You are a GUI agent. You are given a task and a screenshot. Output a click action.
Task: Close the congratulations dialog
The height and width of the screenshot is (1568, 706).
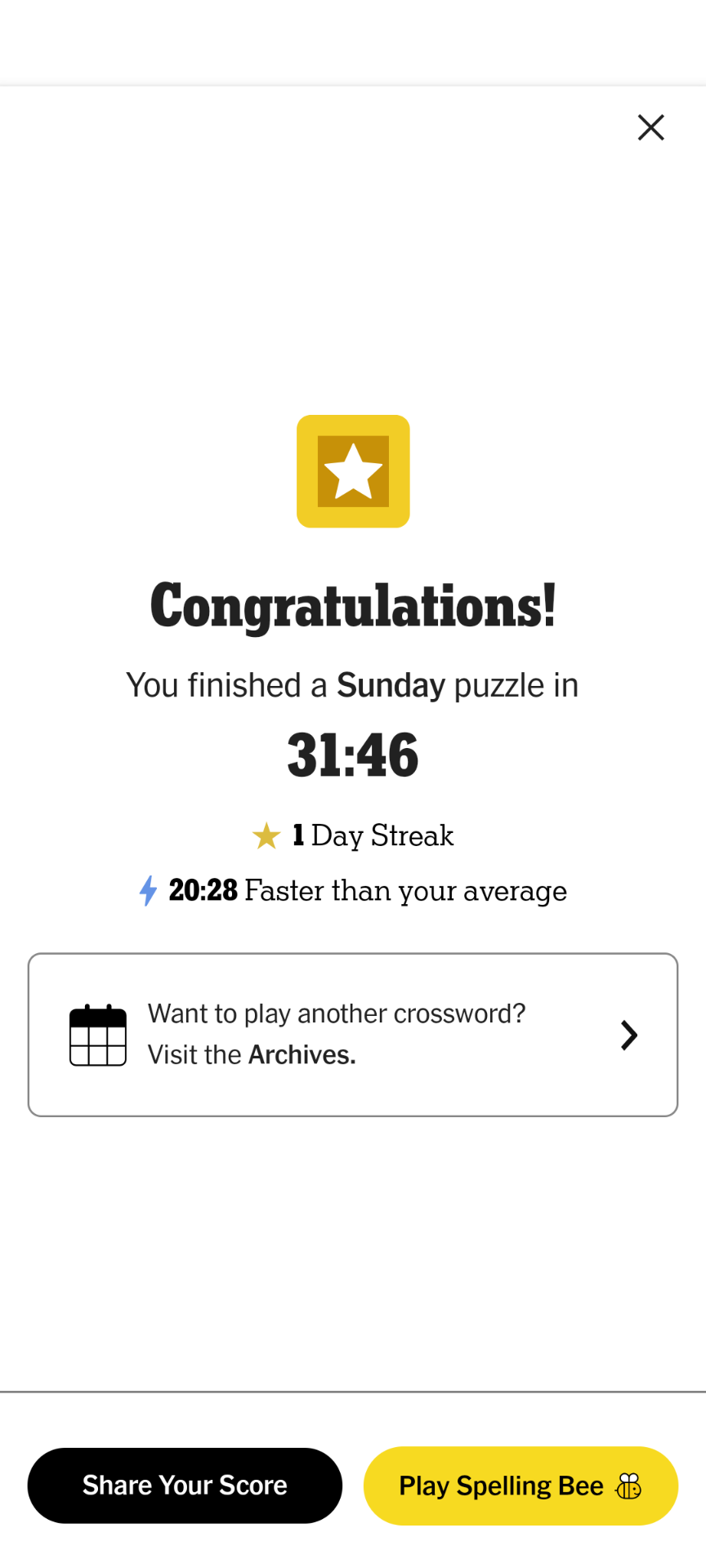[650, 127]
